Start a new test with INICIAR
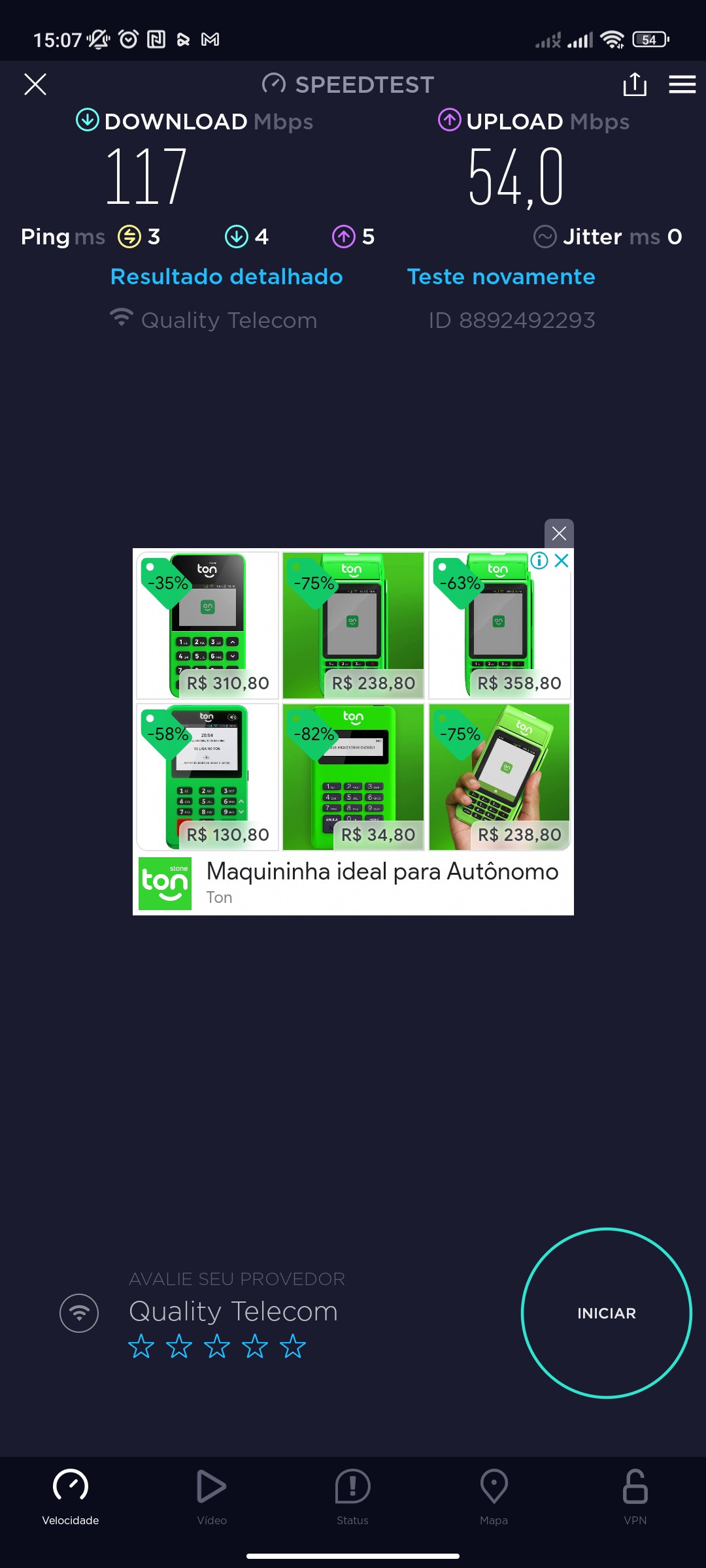The image size is (706, 1568). (606, 1313)
